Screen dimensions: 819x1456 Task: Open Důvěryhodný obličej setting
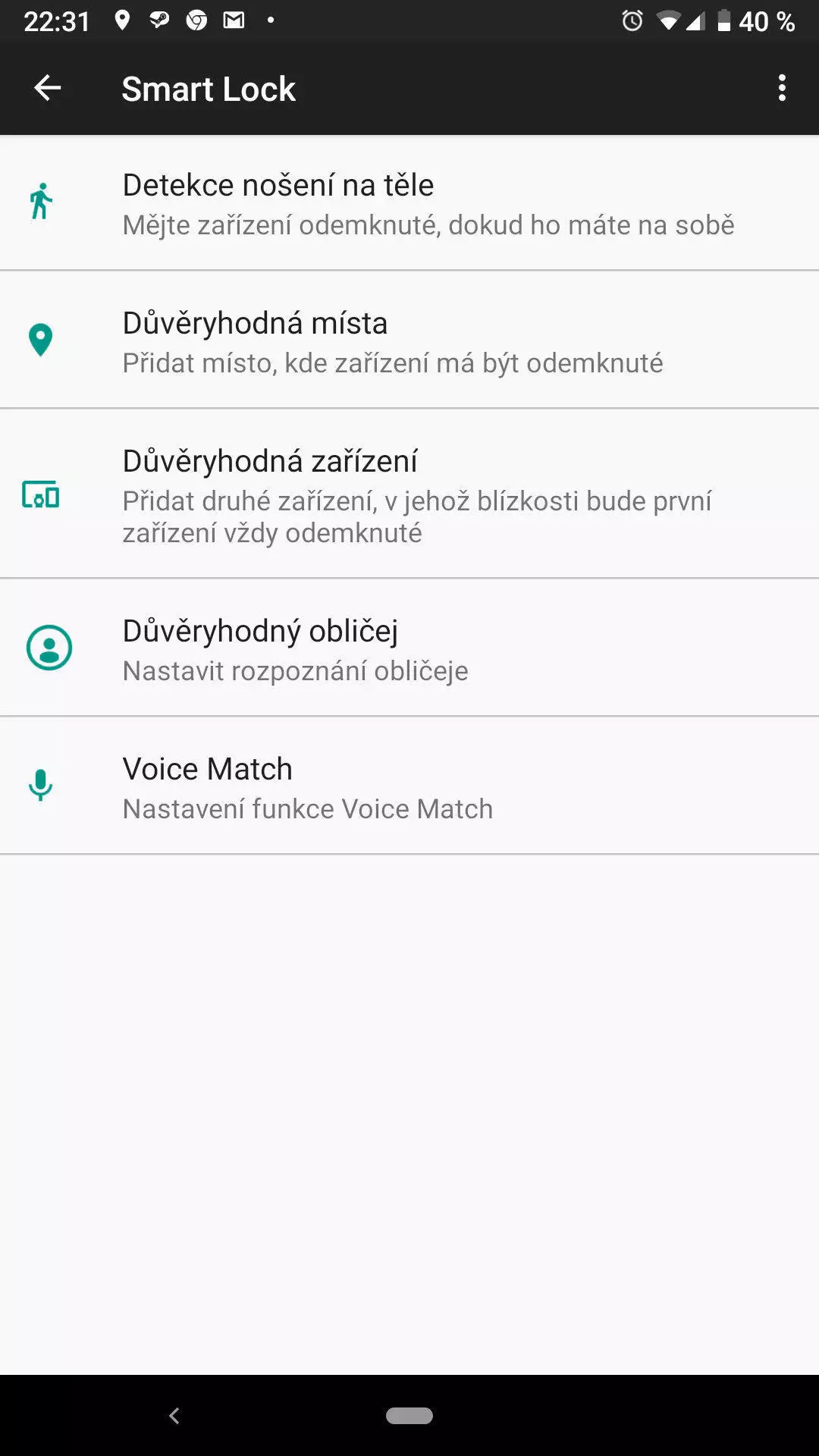click(x=409, y=648)
